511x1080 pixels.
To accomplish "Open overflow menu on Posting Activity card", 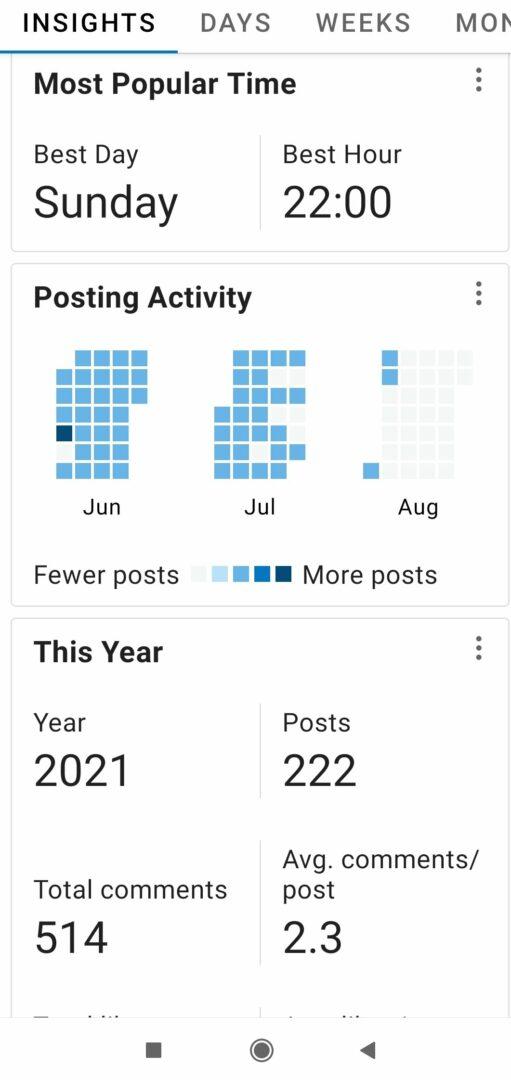I will pyautogui.click(x=479, y=293).
